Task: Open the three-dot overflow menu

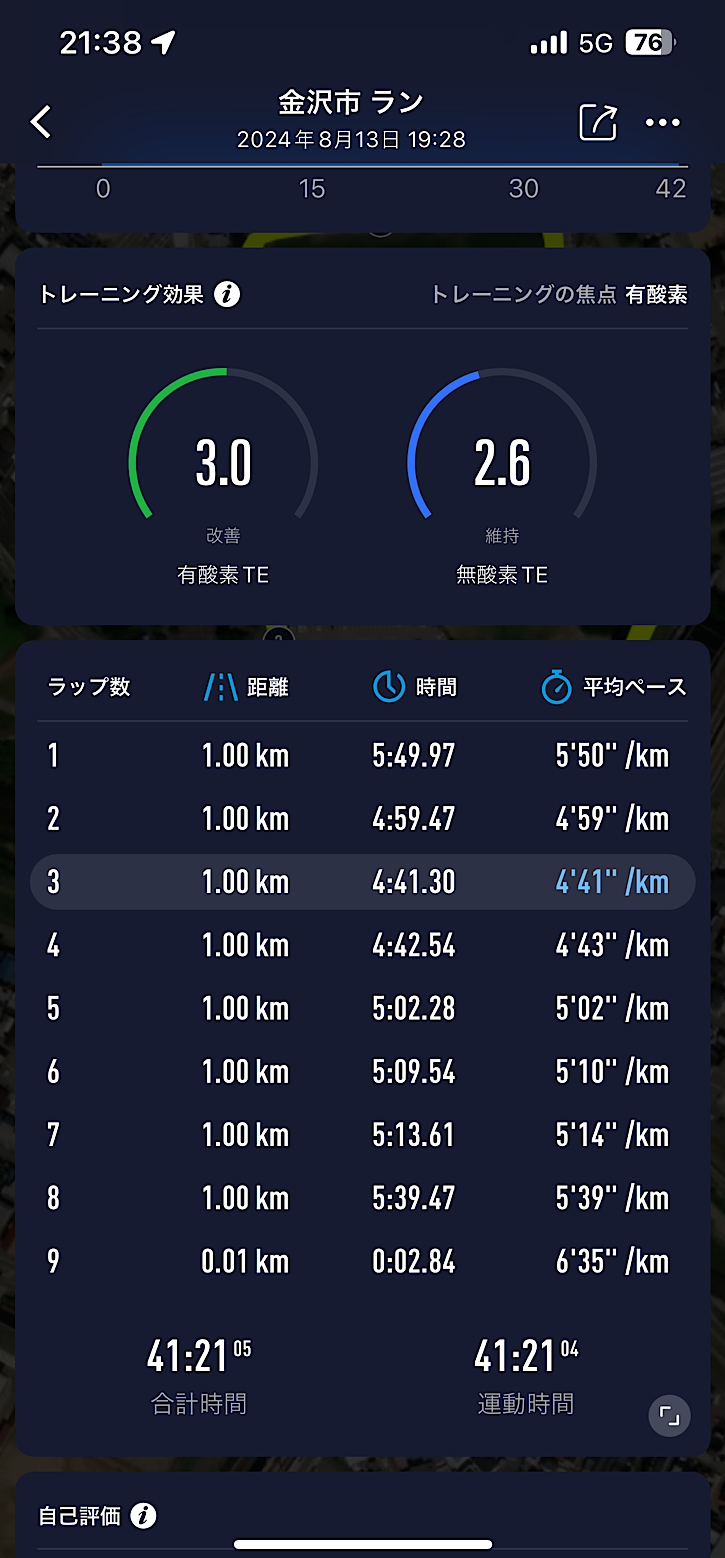Action: coord(662,123)
